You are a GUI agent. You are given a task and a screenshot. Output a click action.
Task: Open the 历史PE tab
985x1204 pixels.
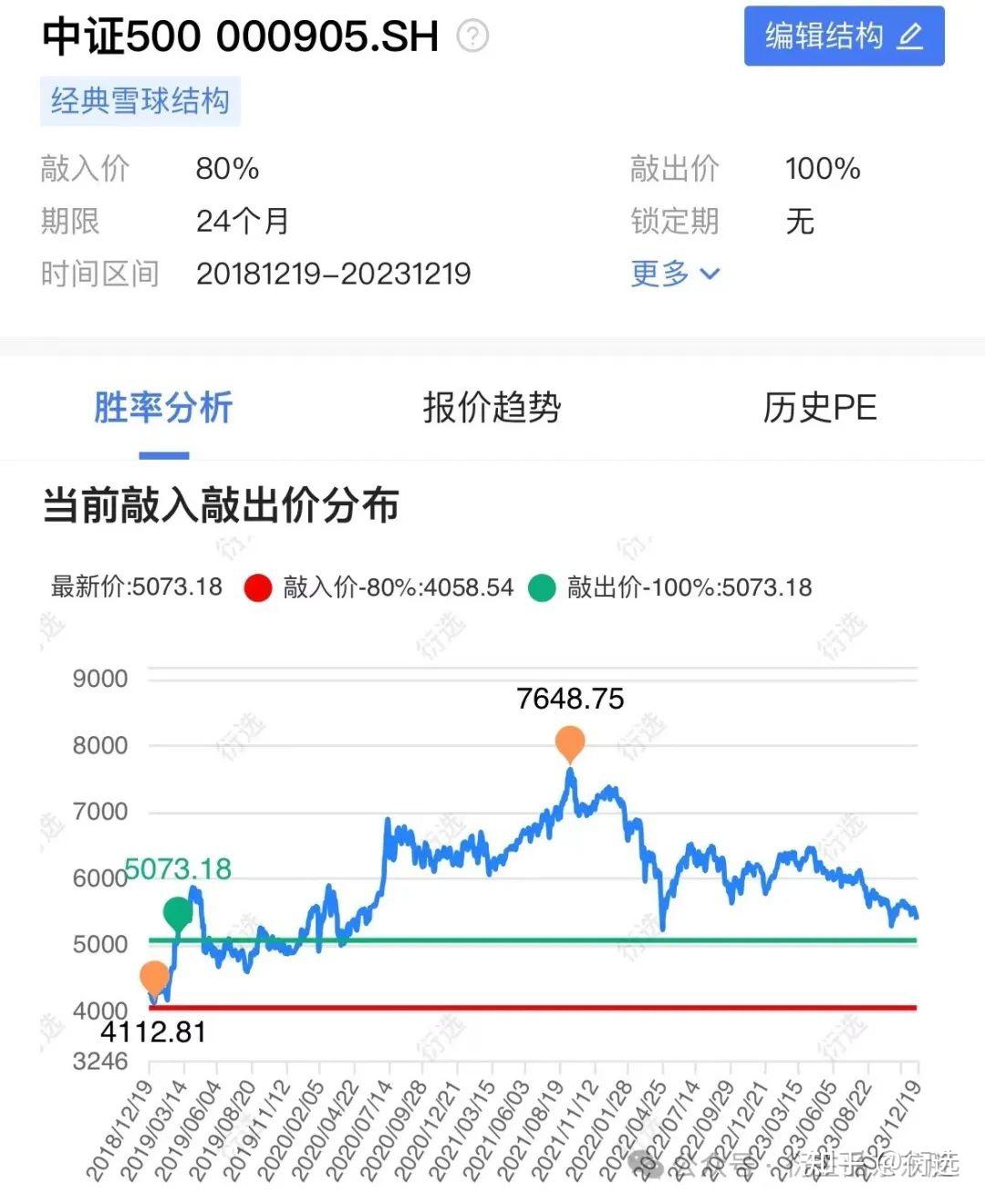pyautogui.click(x=820, y=408)
